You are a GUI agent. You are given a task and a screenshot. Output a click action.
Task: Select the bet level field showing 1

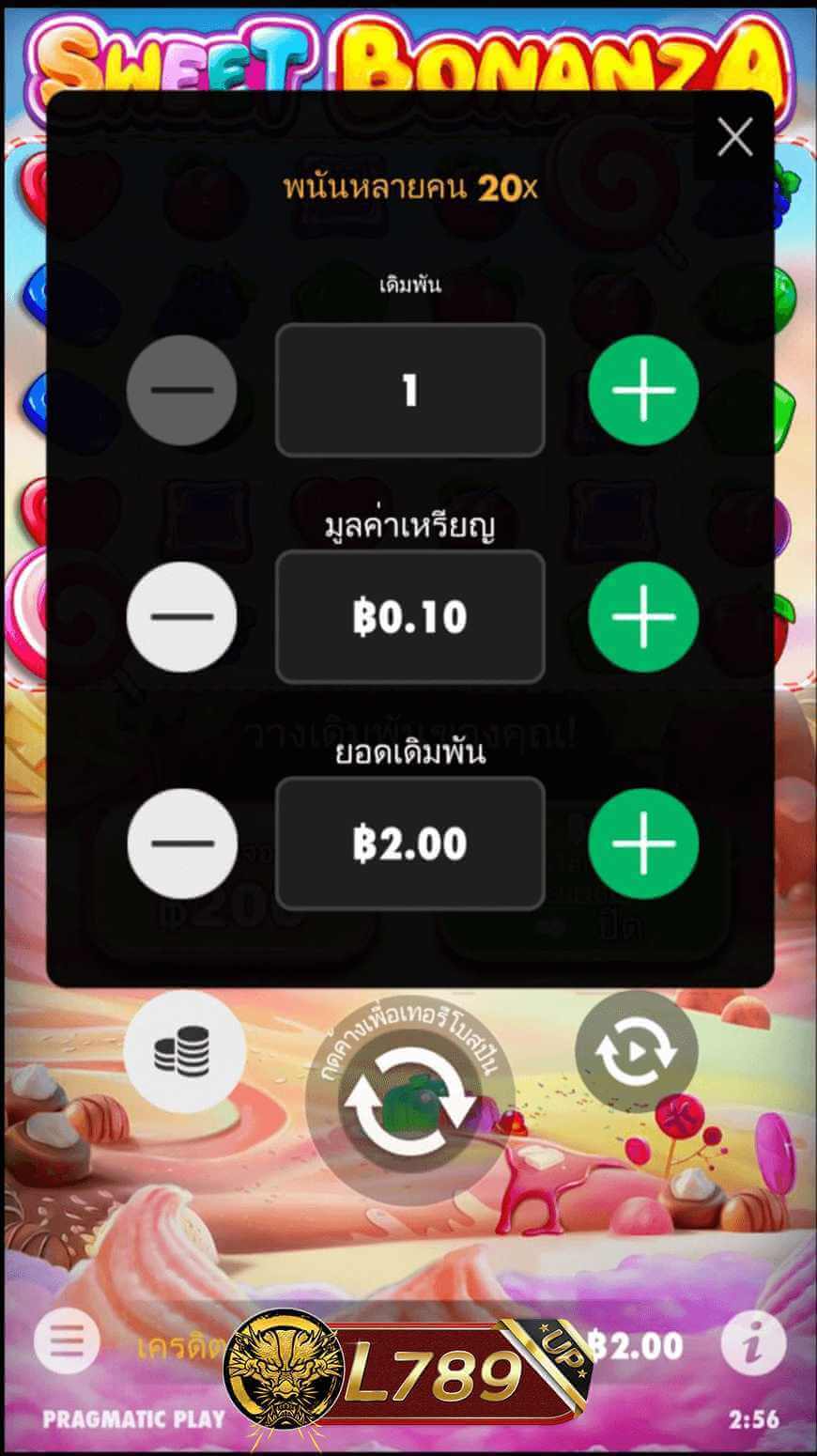point(410,390)
